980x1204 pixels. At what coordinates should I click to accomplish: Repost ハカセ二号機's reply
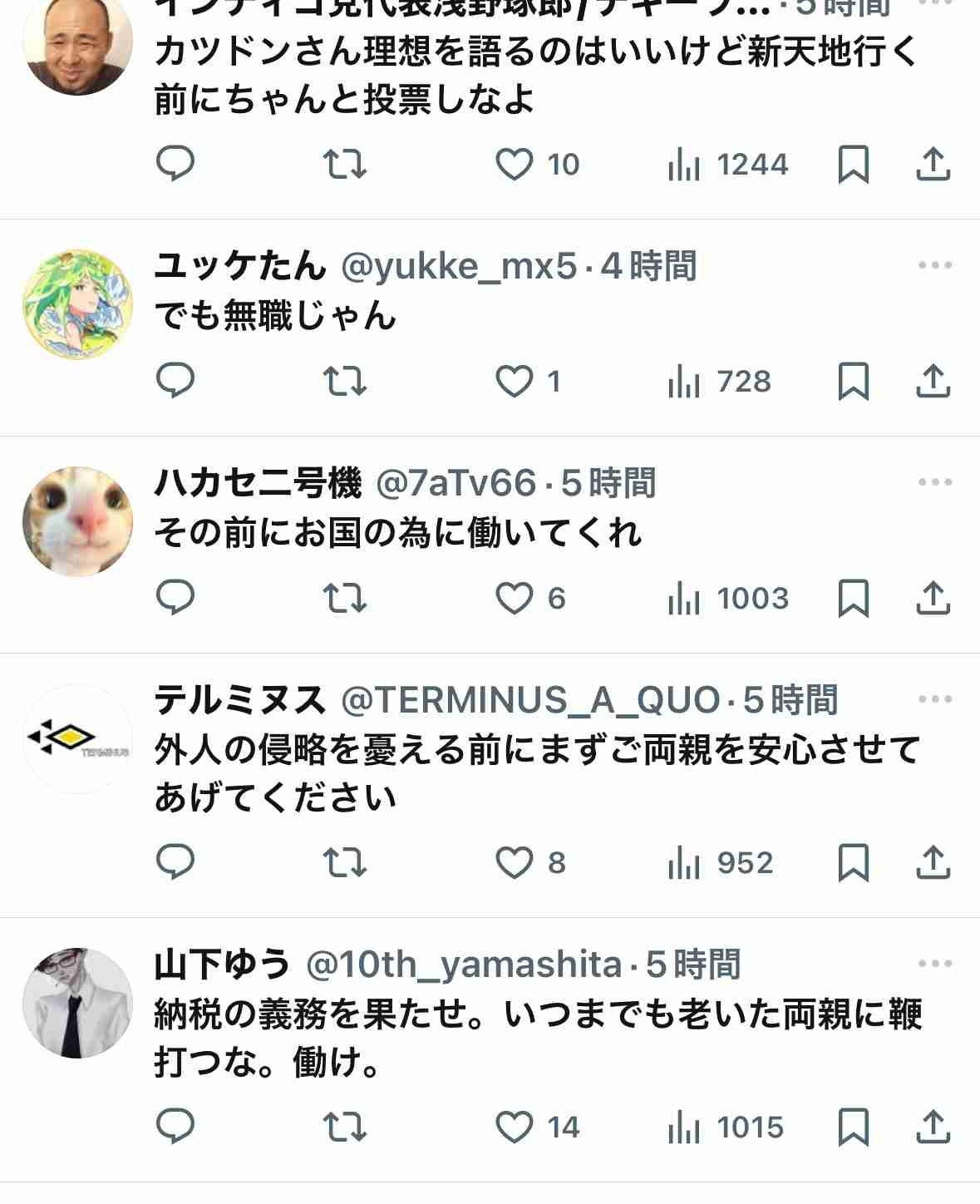click(344, 598)
